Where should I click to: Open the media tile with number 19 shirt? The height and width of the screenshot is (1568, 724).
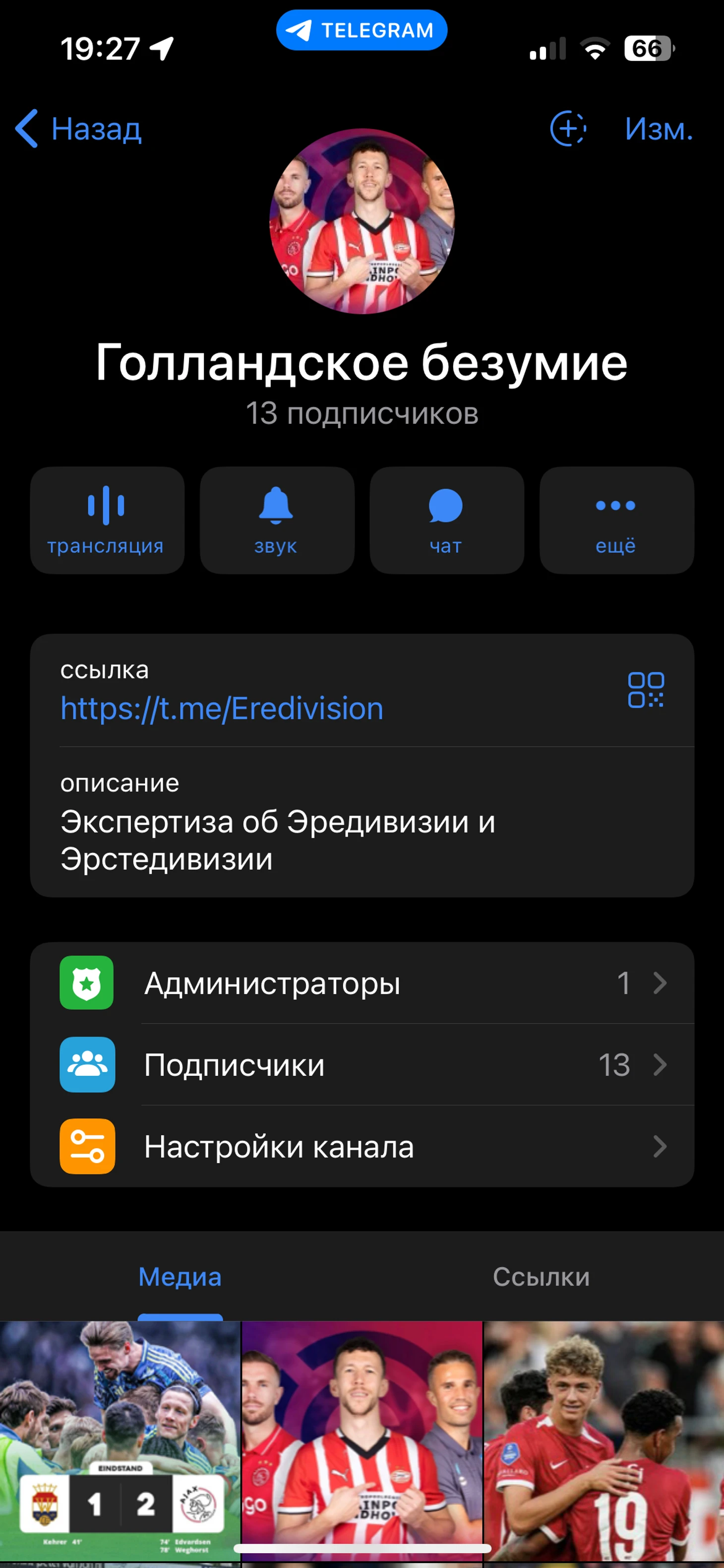(603, 1437)
